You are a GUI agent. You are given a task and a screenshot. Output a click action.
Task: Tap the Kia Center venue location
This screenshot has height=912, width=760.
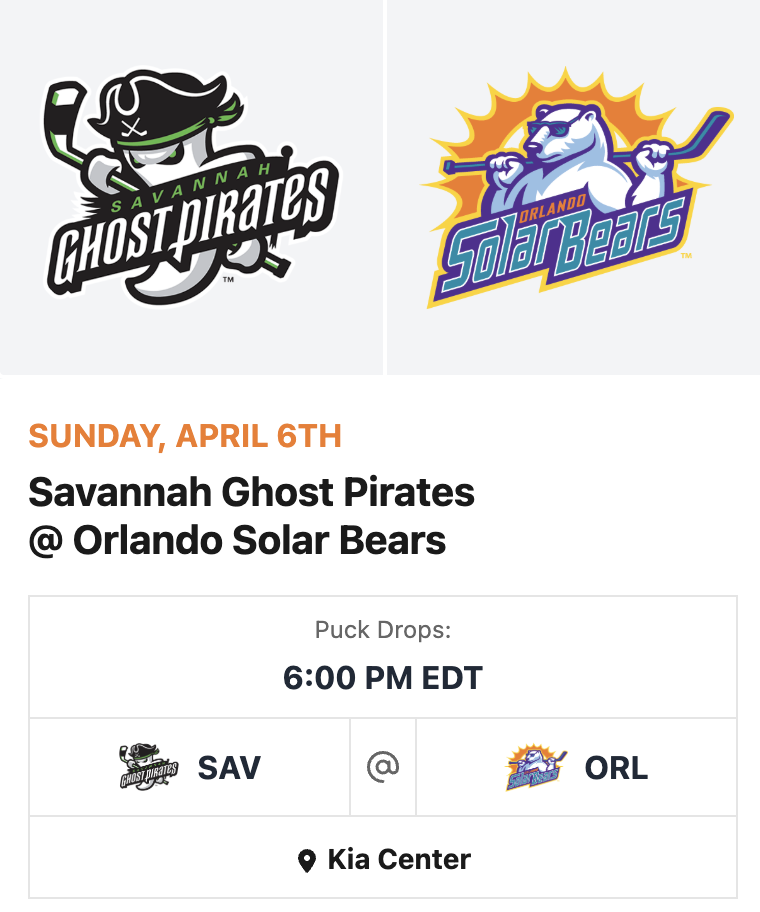(x=385, y=859)
